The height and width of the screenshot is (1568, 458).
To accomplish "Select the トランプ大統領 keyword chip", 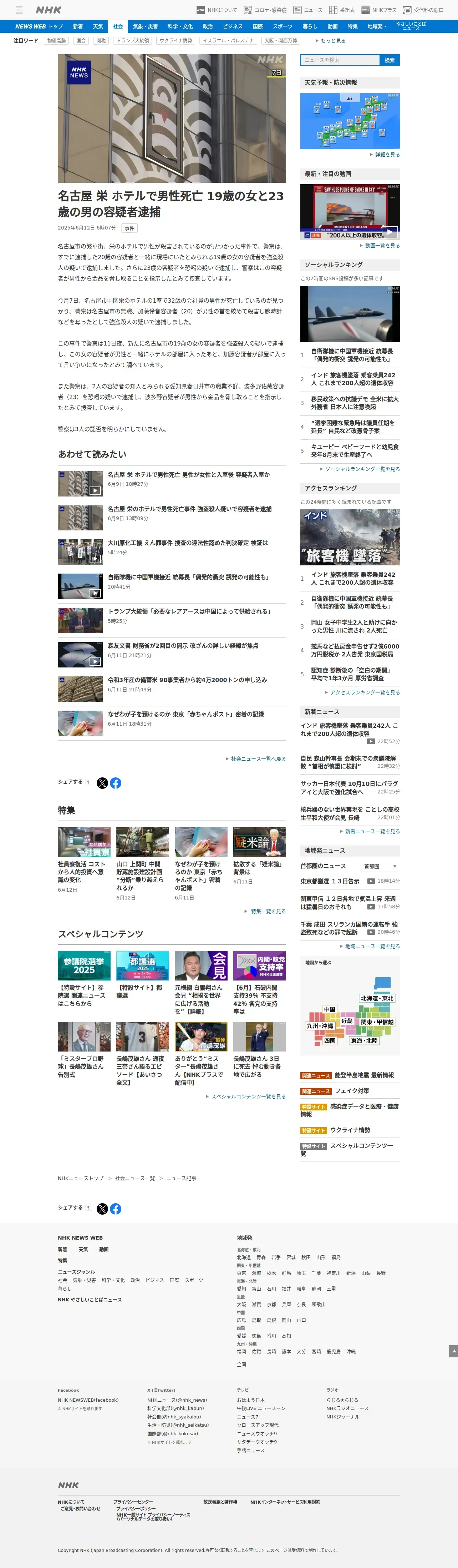I will (x=133, y=41).
